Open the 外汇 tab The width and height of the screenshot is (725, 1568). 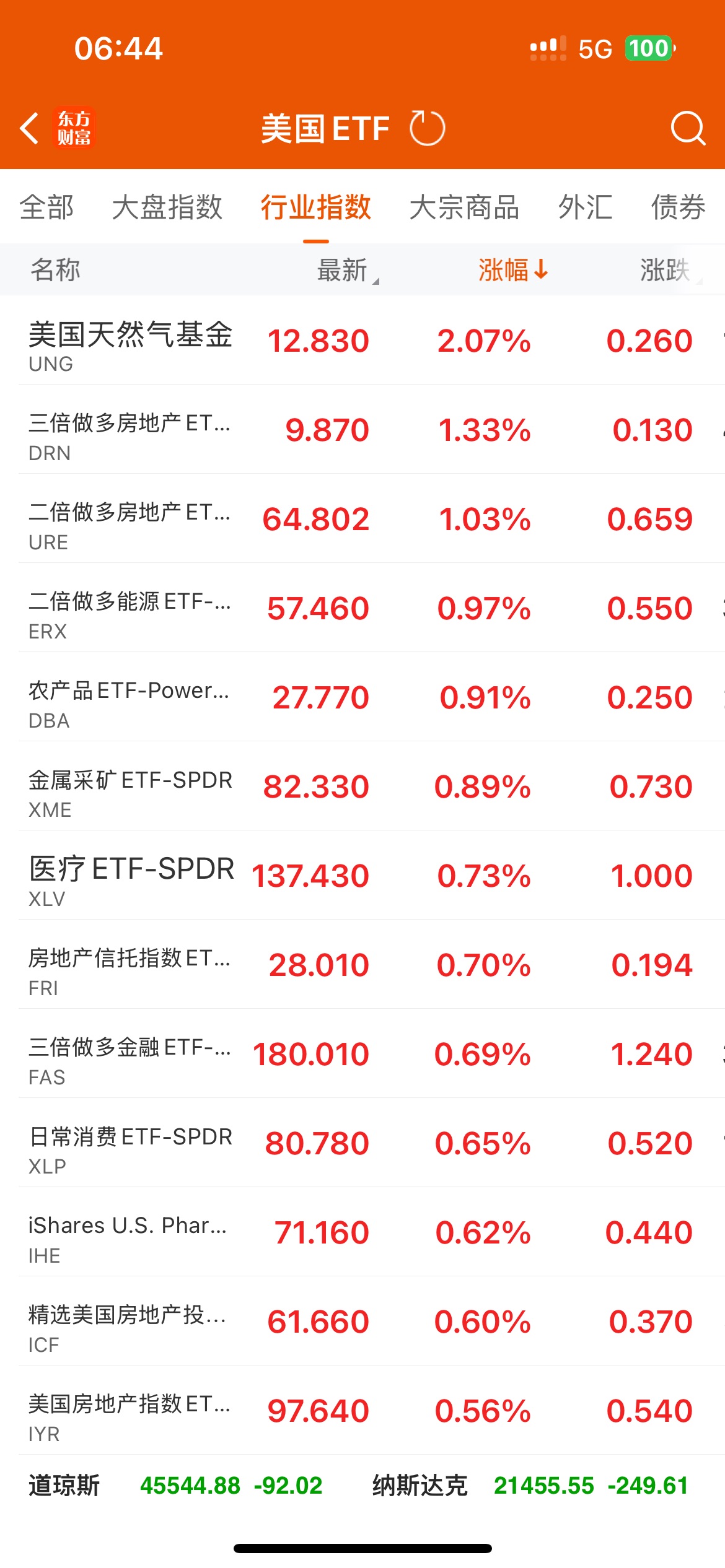point(585,207)
